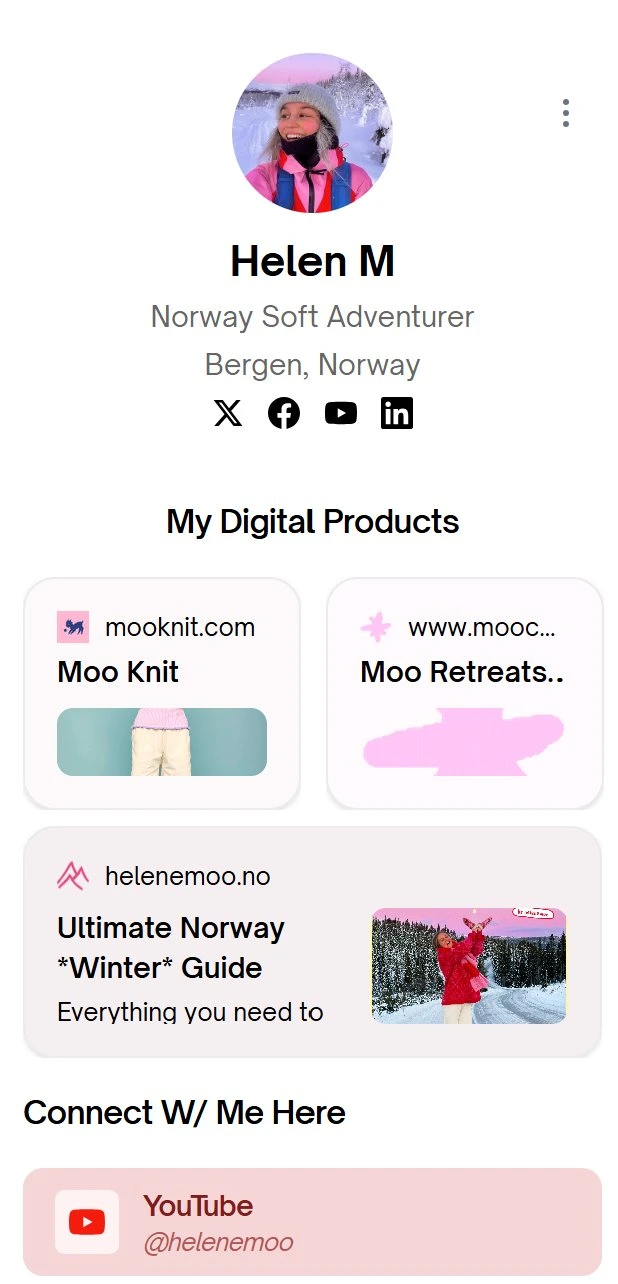Open Helen's Facebook icon
This screenshot has width=618, height=1284.
coord(284,413)
